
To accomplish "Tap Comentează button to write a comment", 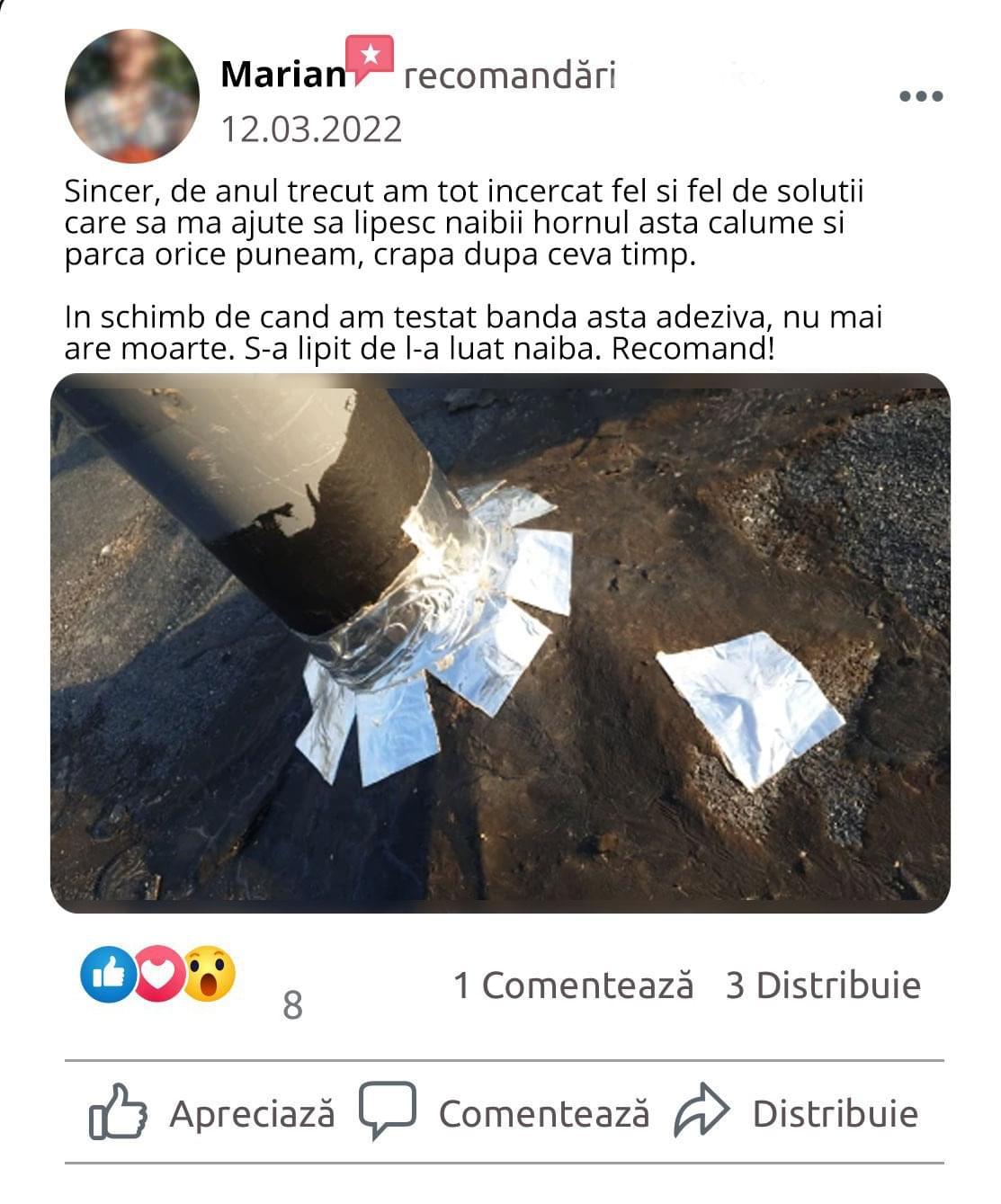I will coord(505,1113).
